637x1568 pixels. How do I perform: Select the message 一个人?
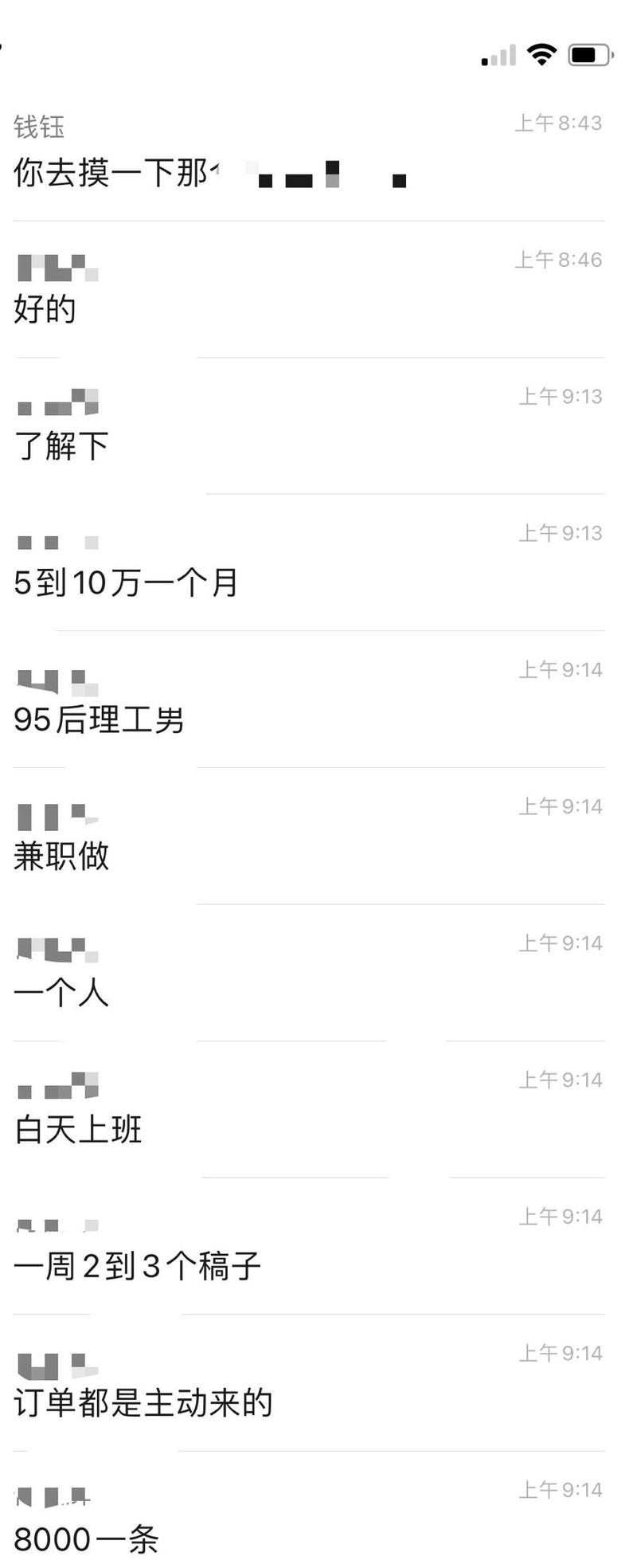point(60,993)
